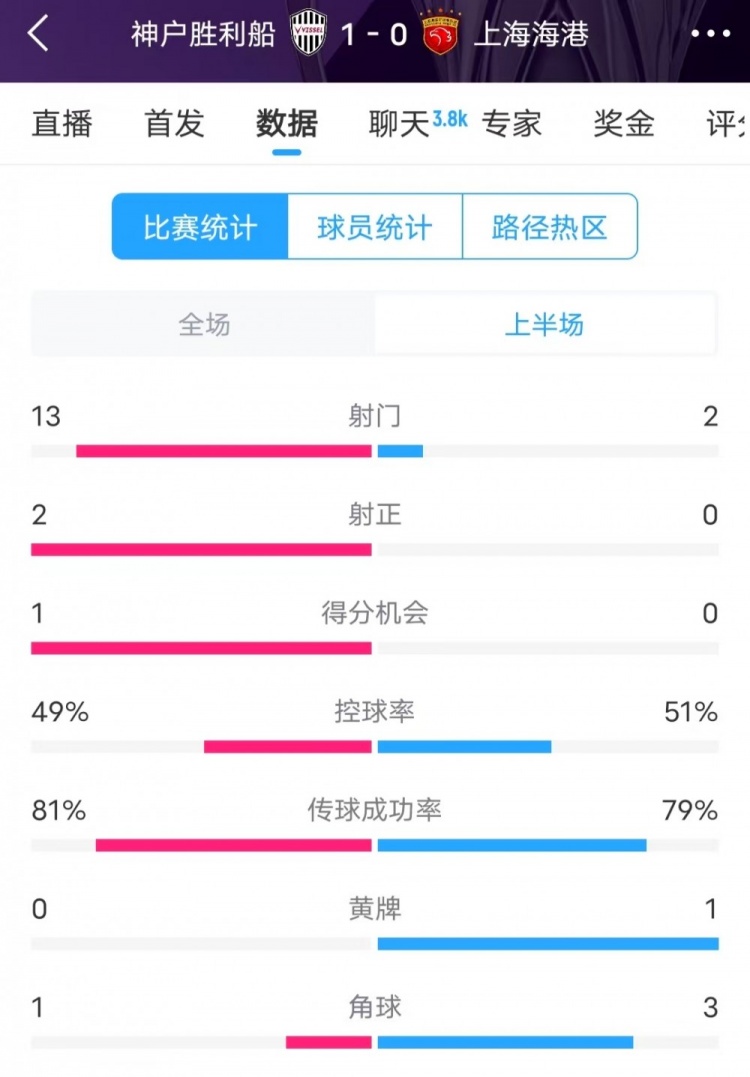Open the 首发 lineups tab
Image resolution: width=750 pixels, height=1077 pixels.
tap(172, 124)
